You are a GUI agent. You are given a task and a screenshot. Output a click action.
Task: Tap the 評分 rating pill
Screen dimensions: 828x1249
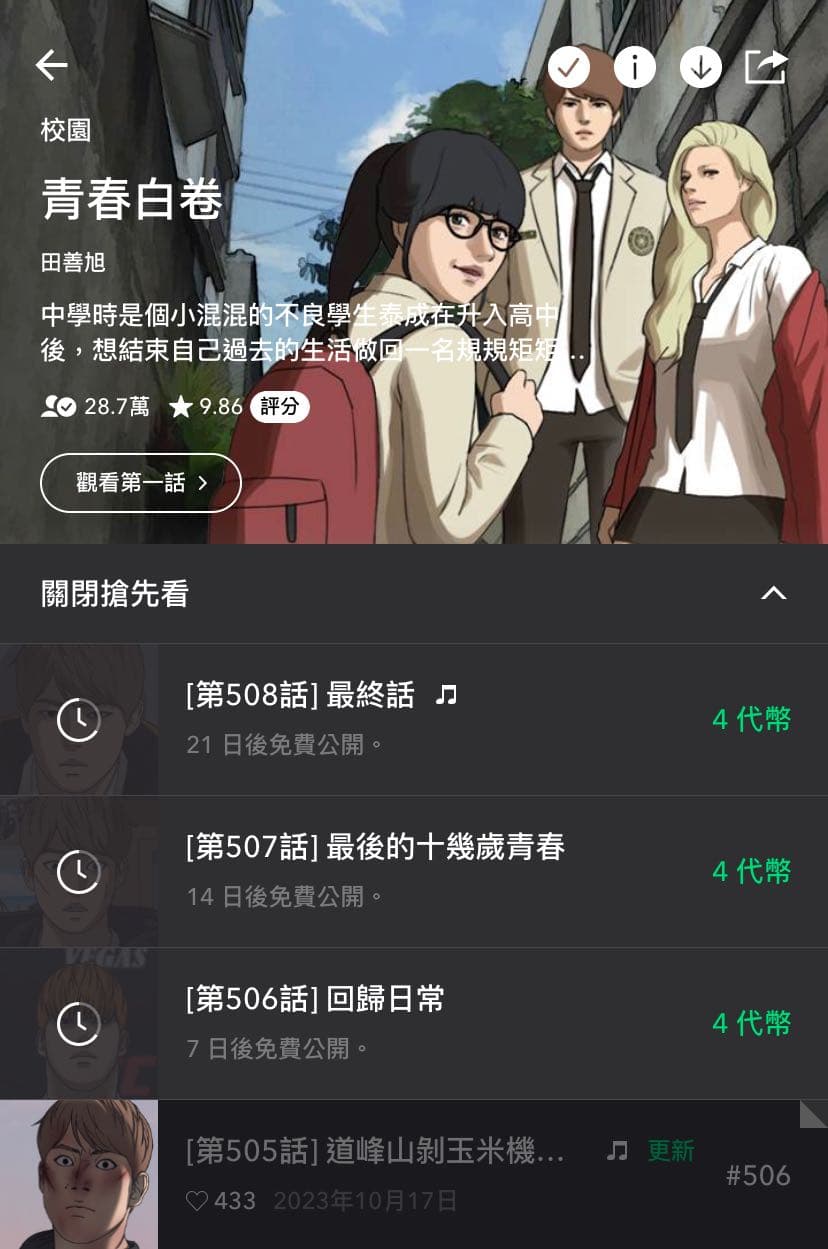pos(279,407)
